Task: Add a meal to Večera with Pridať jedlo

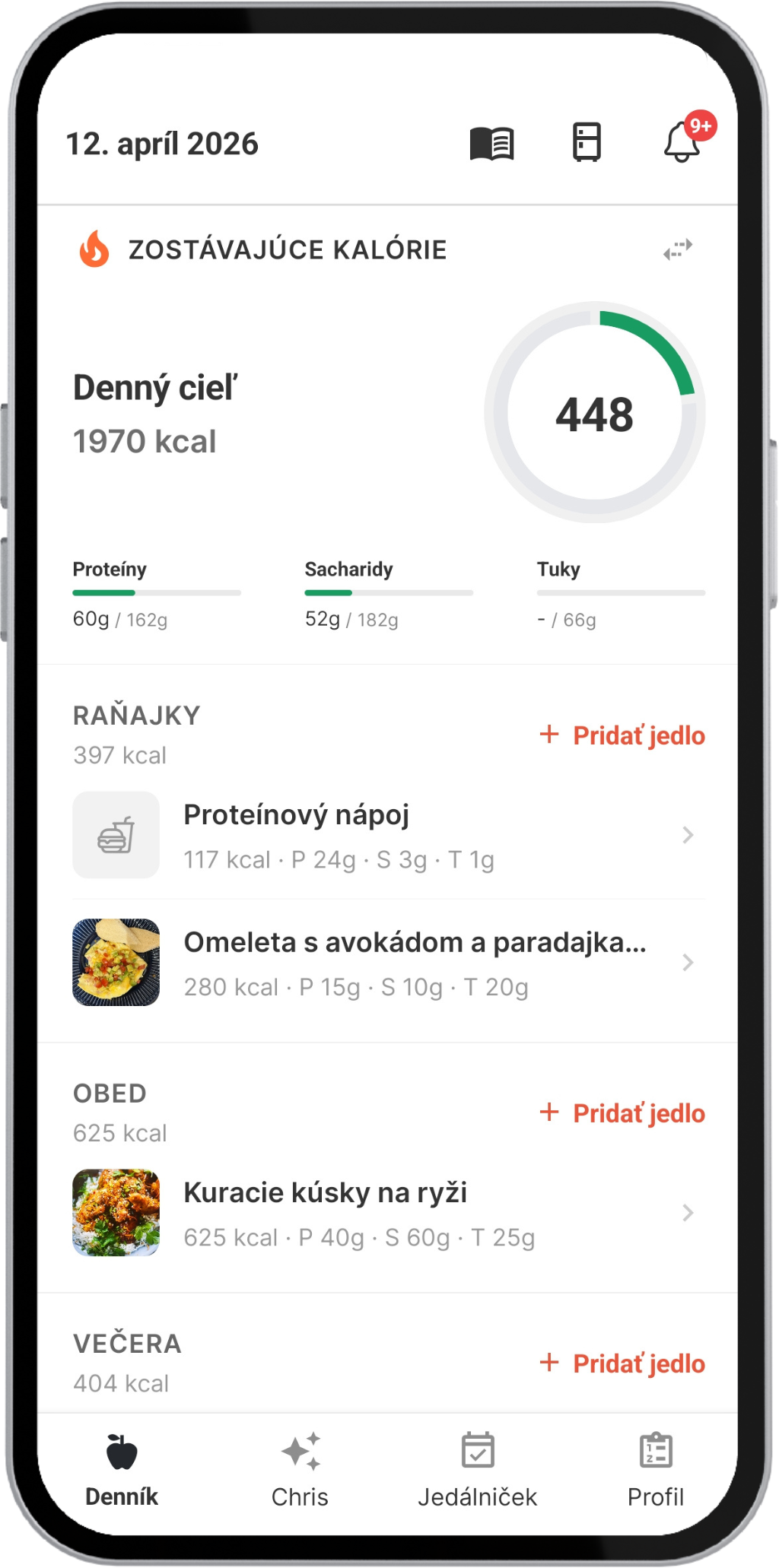Action: (x=622, y=1363)
